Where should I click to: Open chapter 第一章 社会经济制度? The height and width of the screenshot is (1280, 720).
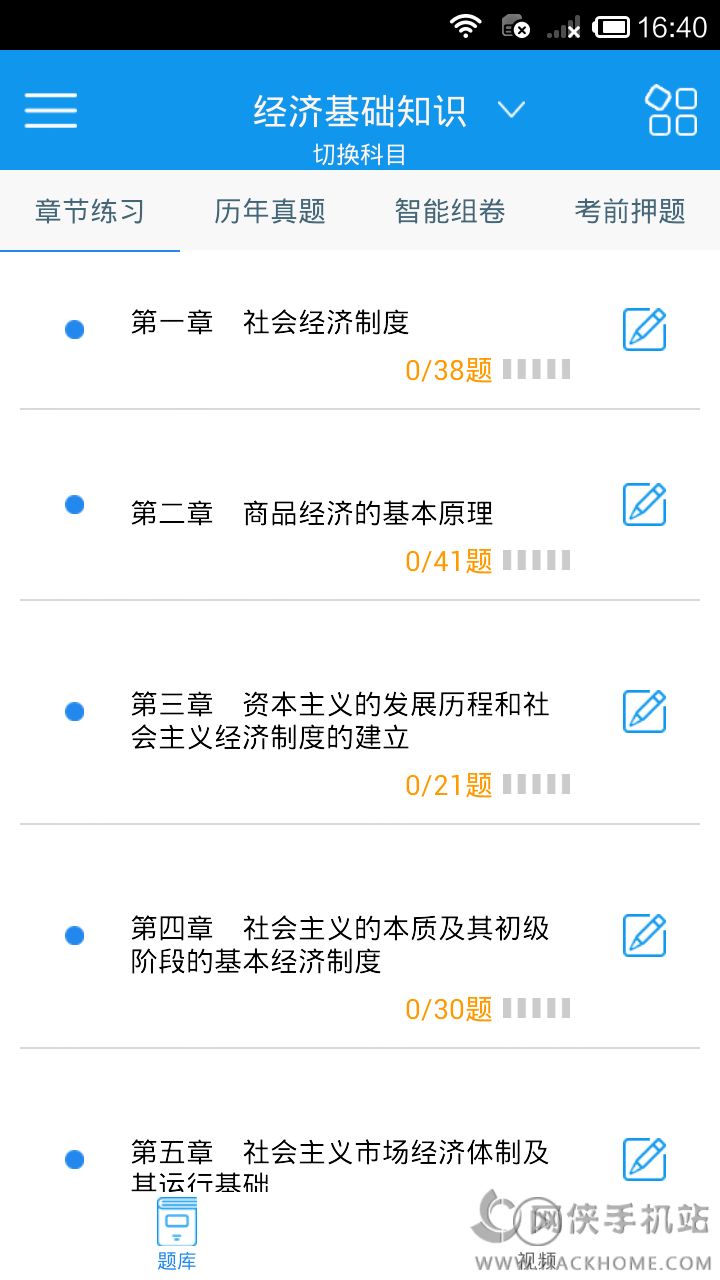click(270, 323)
